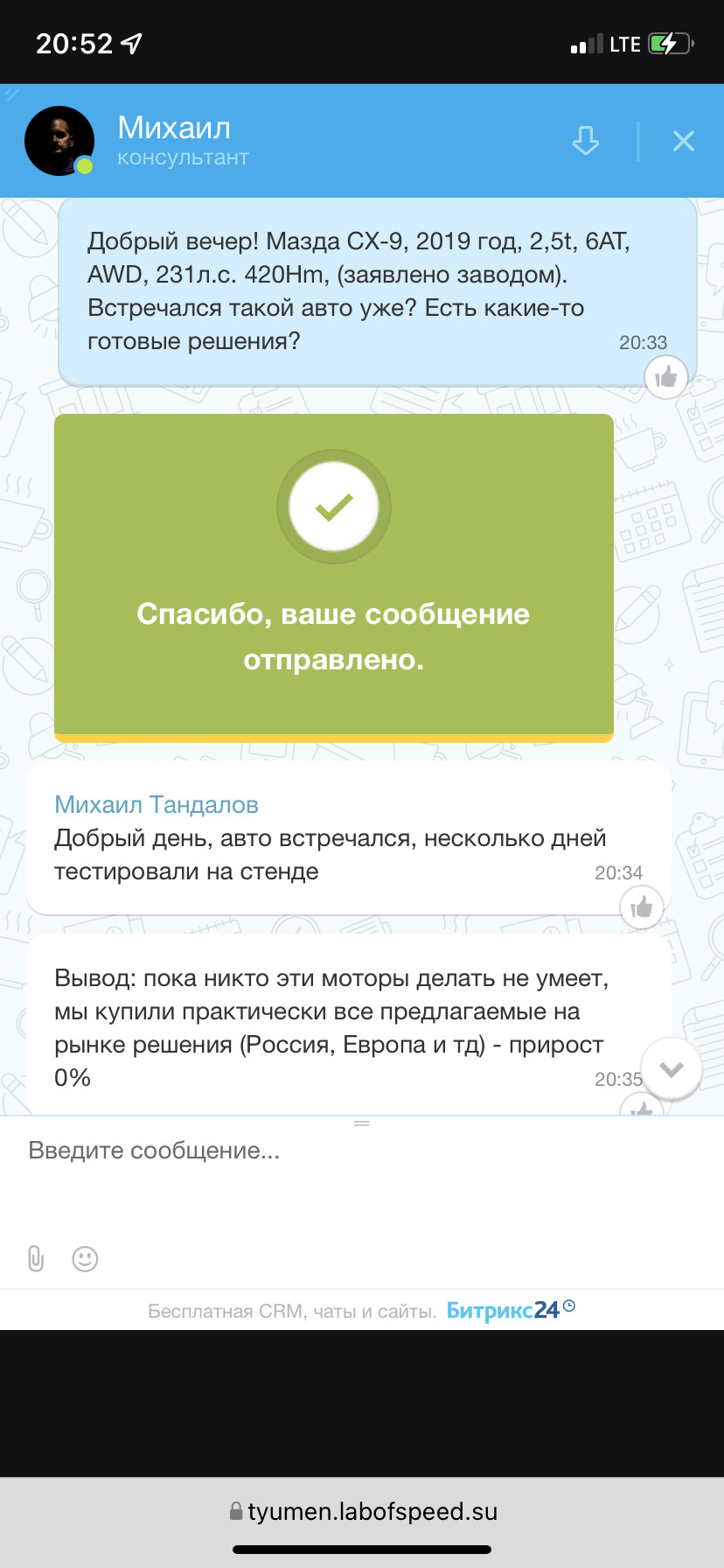Download the chat history
The image size is (724, 1568).
pos(585,140)
